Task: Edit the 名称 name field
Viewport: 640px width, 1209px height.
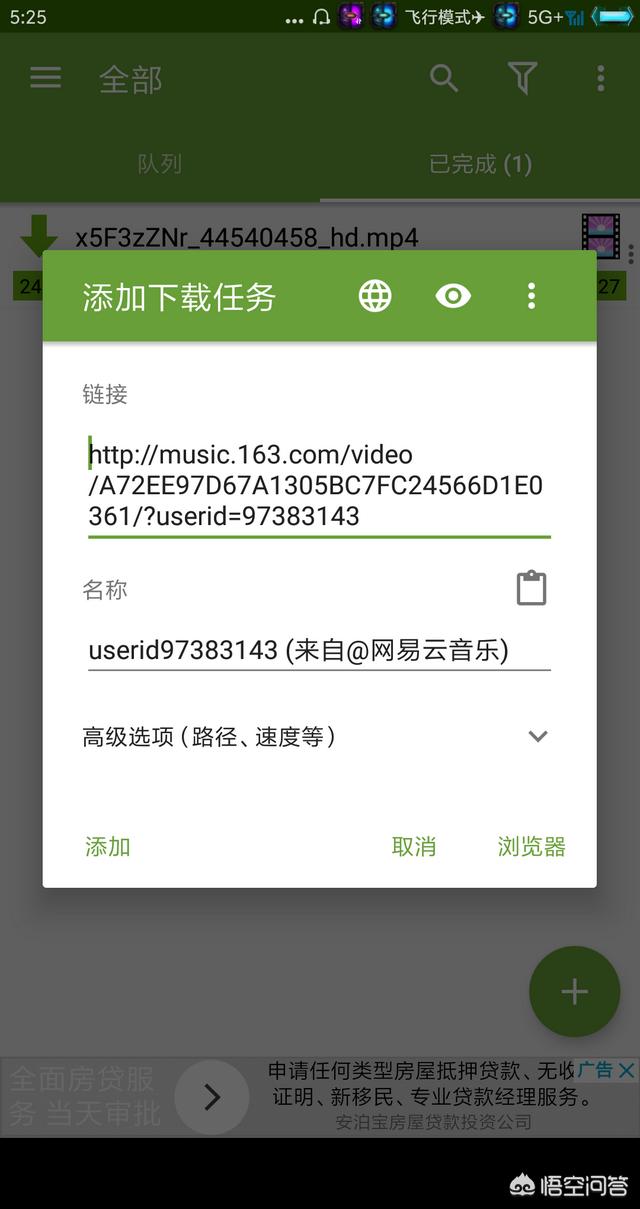Action: [x=318, y=650]
